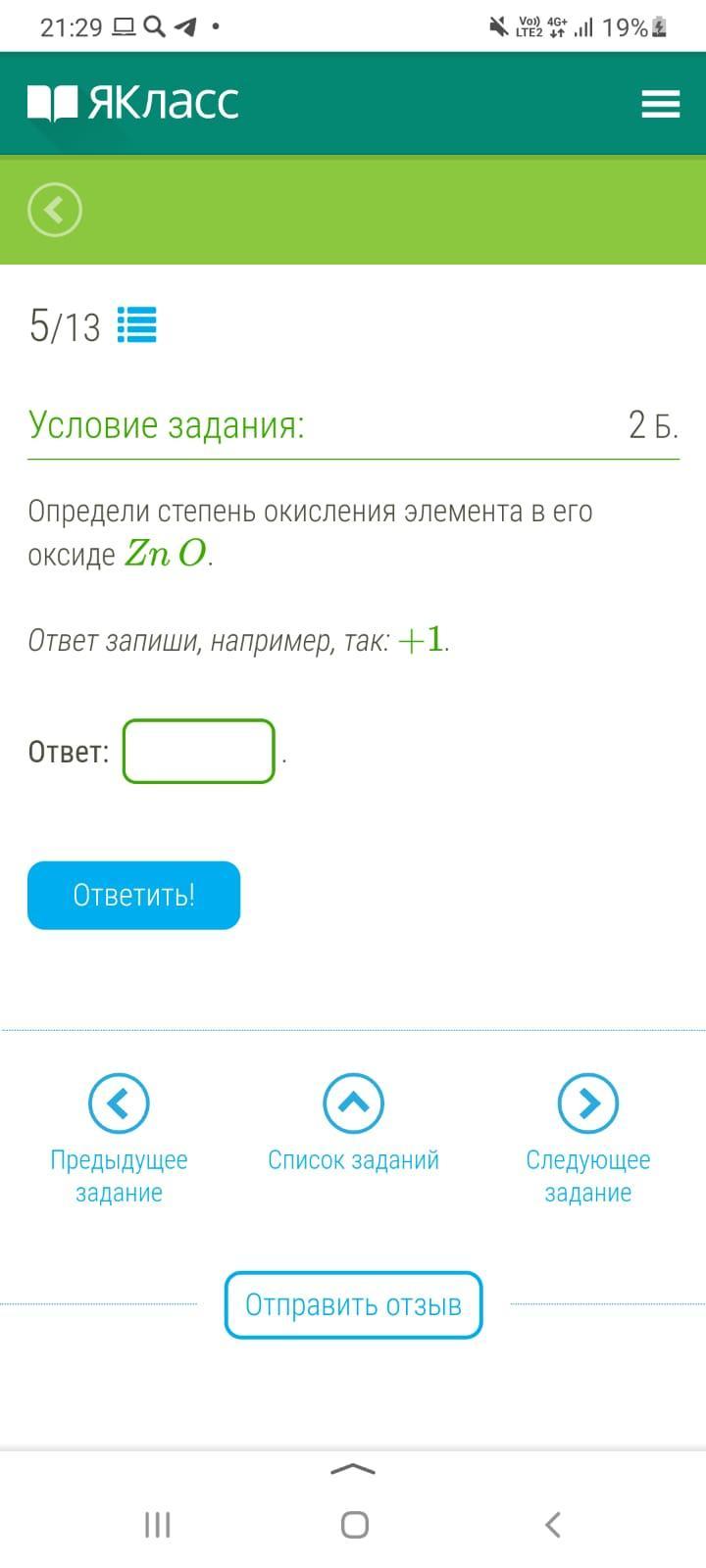
Task: Tap the system back button
Action: (x=552, y=1524)
